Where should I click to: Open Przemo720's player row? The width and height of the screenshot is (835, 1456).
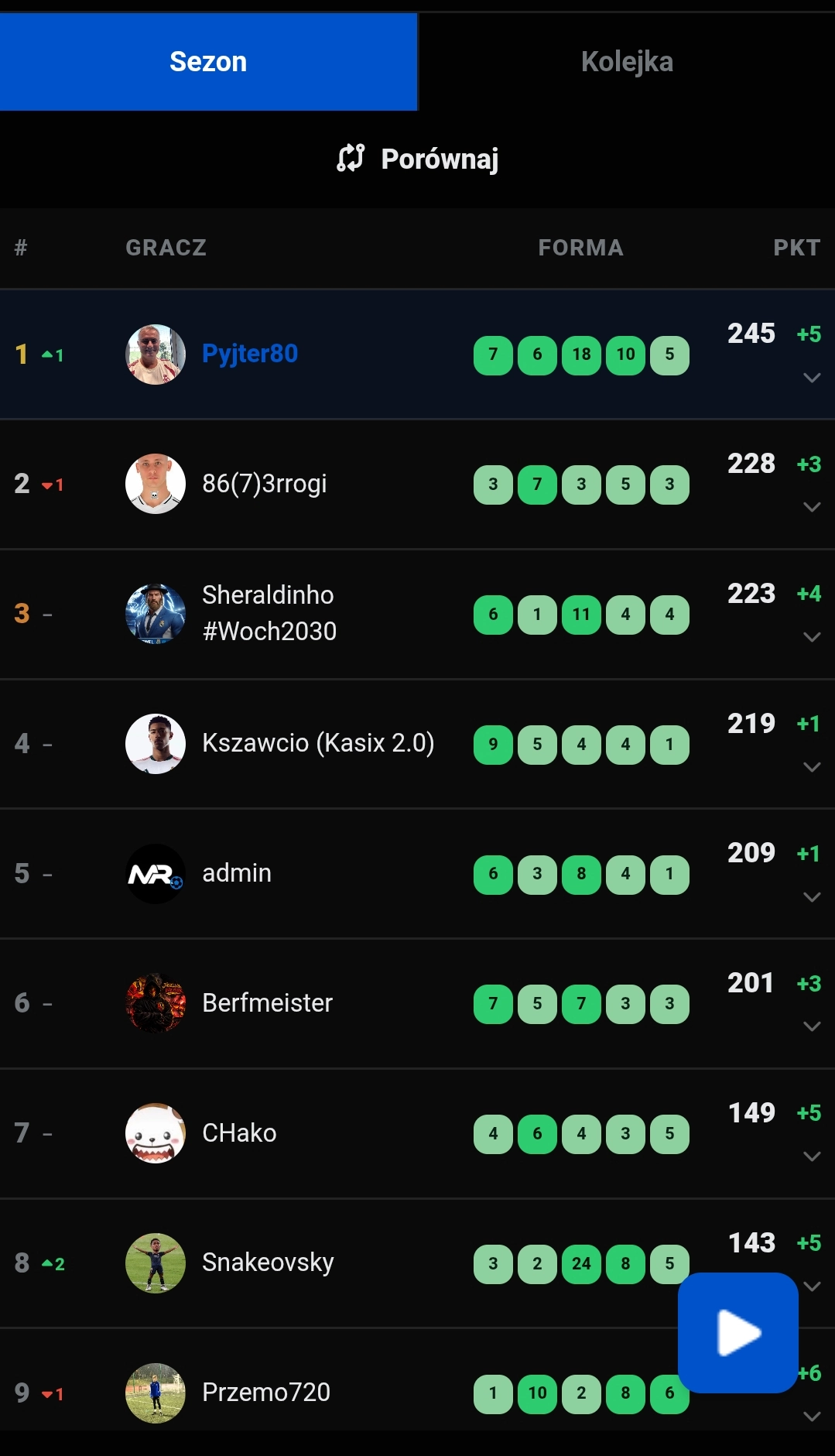(417, 1393)
